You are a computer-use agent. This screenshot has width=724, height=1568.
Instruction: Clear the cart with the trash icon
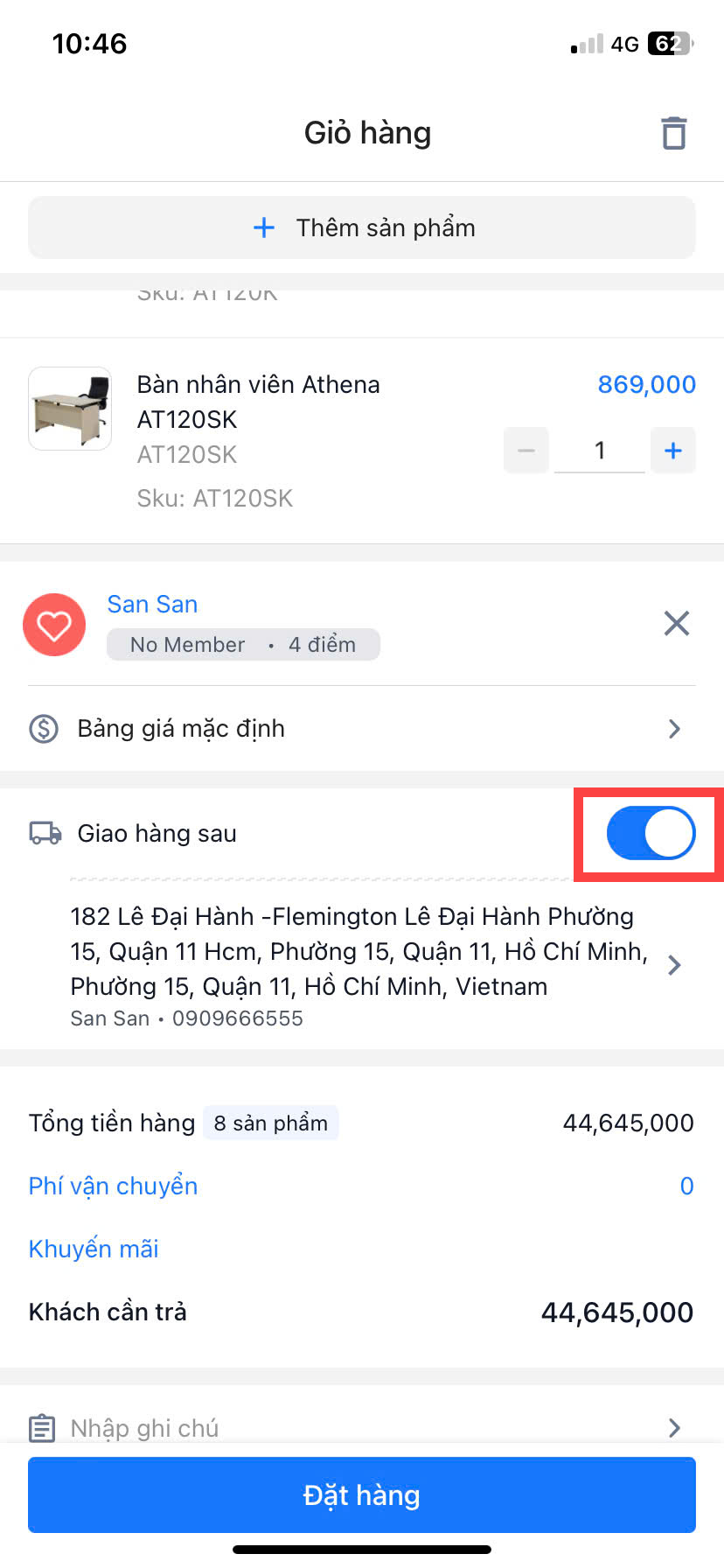point(673,133)
